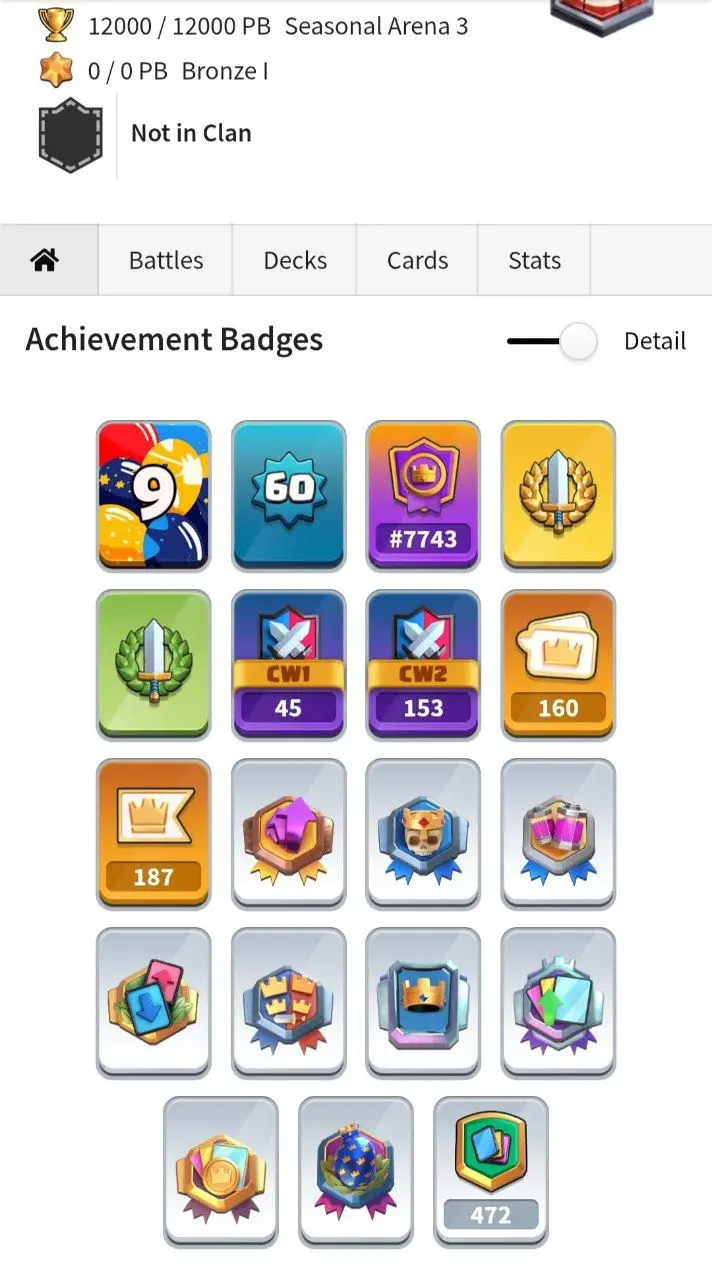Open the badge showing 472
Screen dimensions: 712x1280
click(490, 1172)
